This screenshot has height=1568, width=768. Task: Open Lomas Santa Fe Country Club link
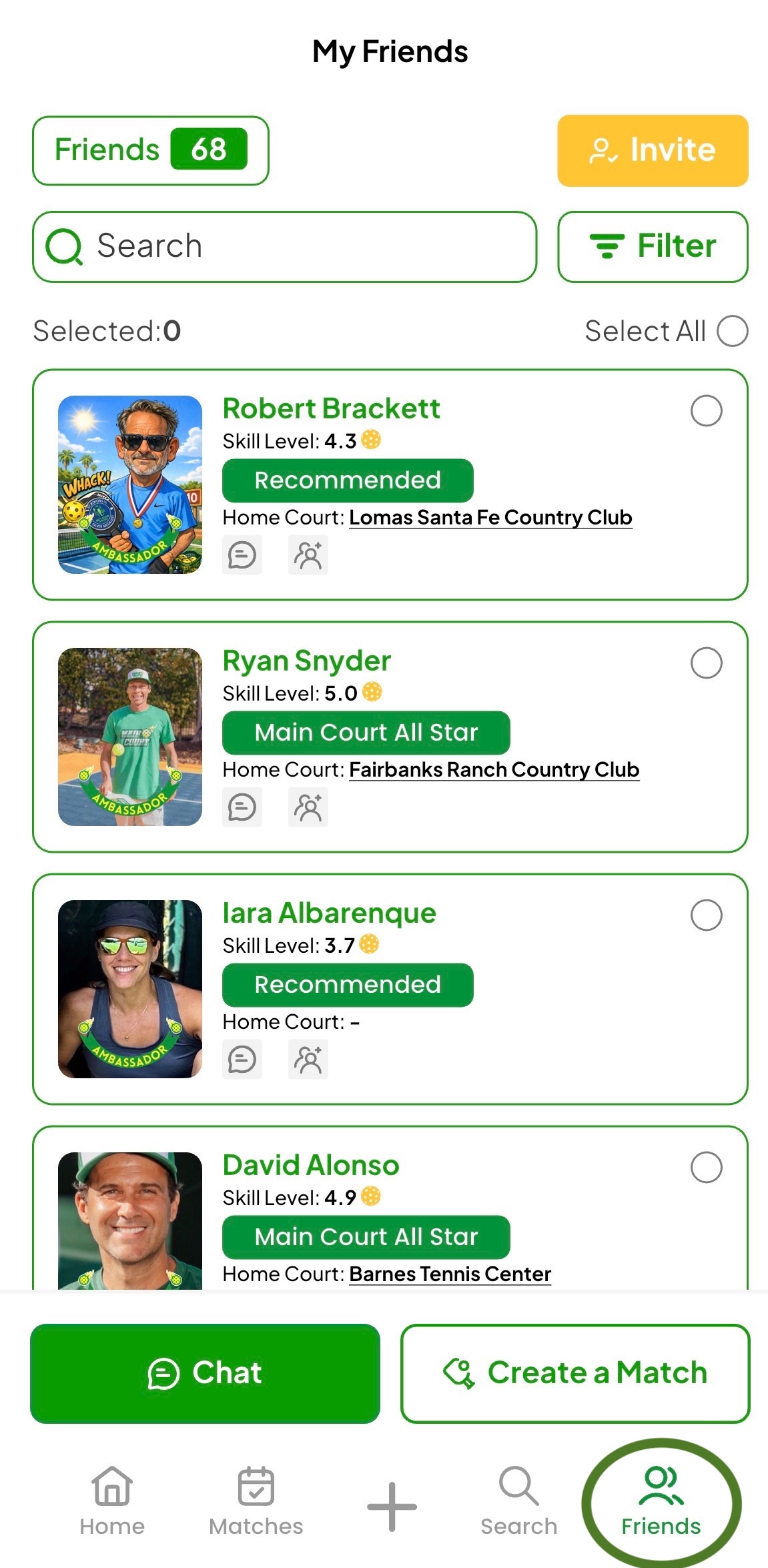click(490, 517)
